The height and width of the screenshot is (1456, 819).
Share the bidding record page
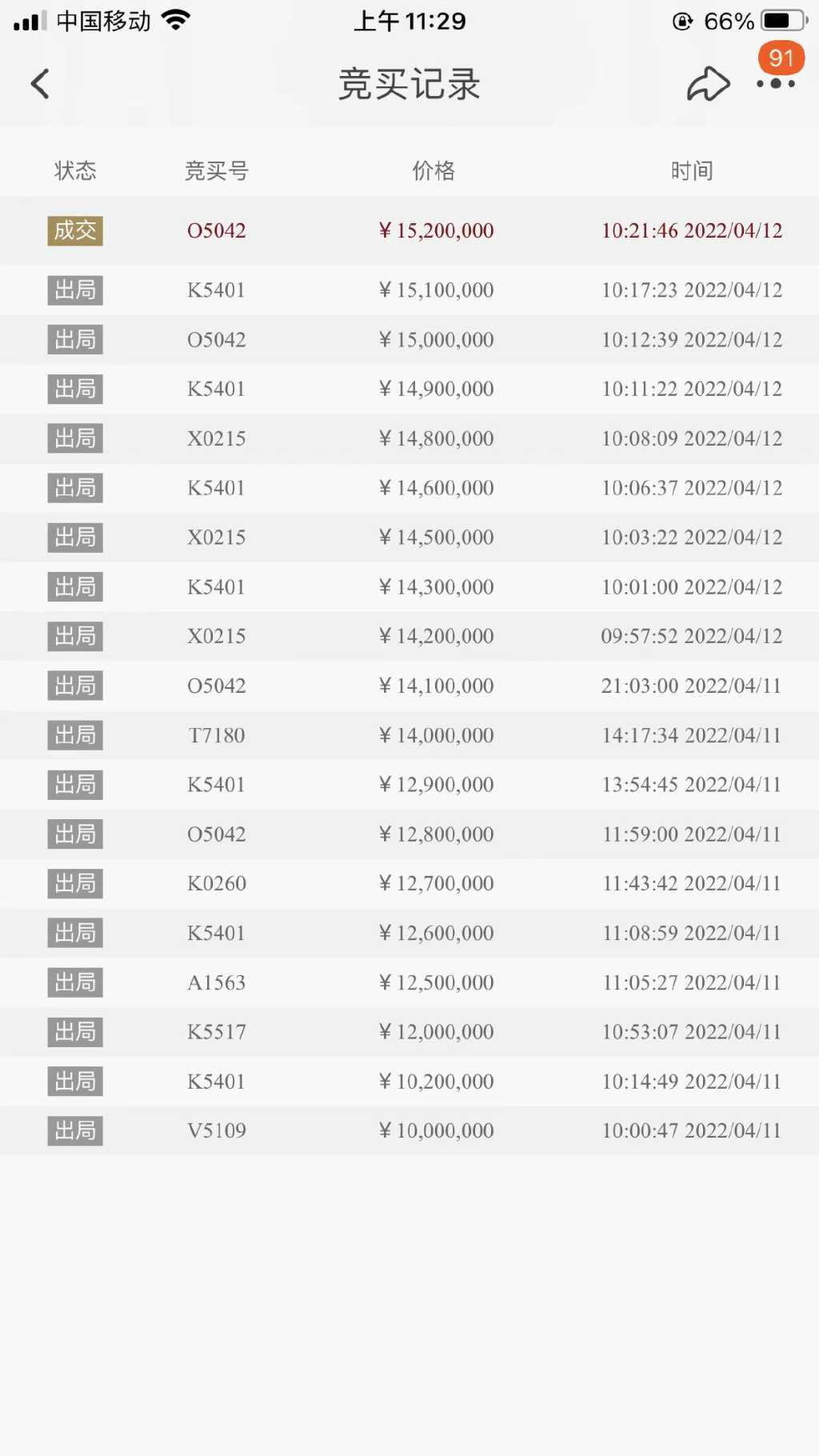click(x=708, y=83)
